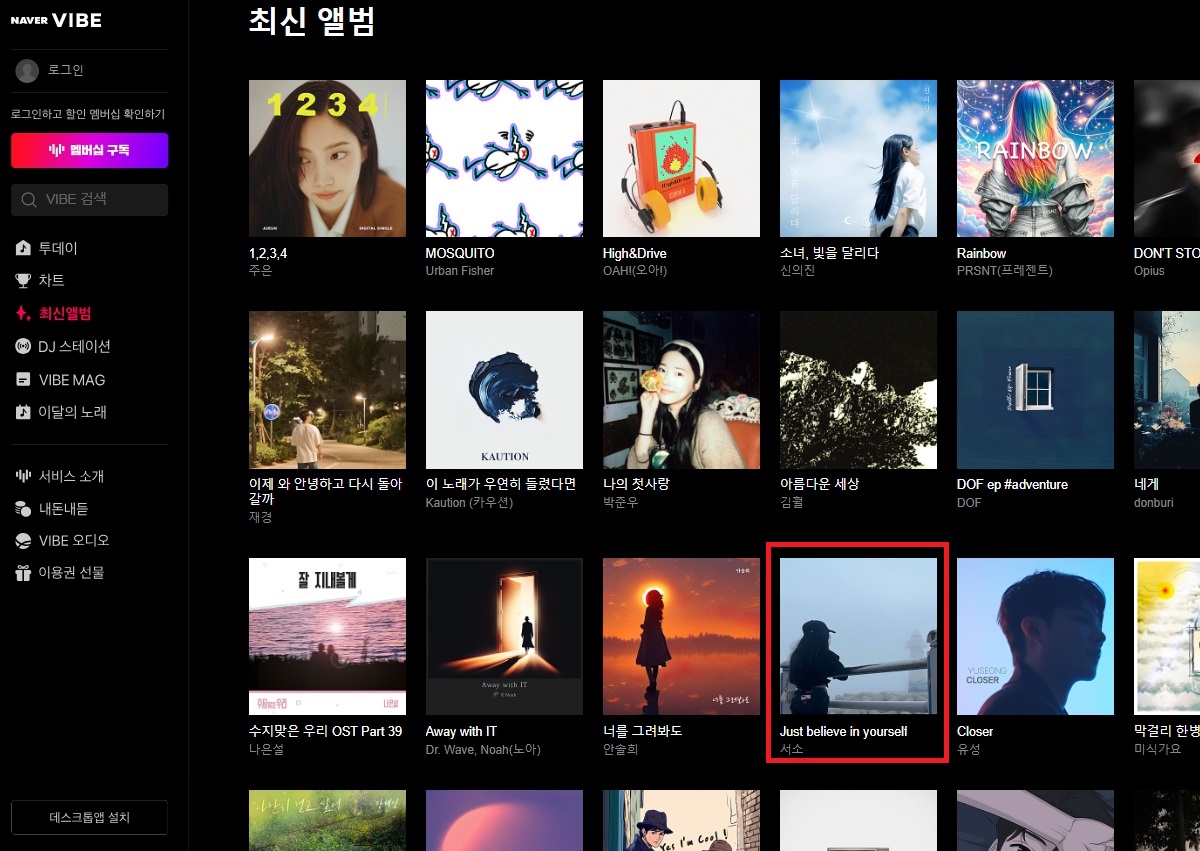The width and height of the screenshot is (1200, 851).
Task: Open DJ 스테이션 in the sidebar
Action: (73, 346)
